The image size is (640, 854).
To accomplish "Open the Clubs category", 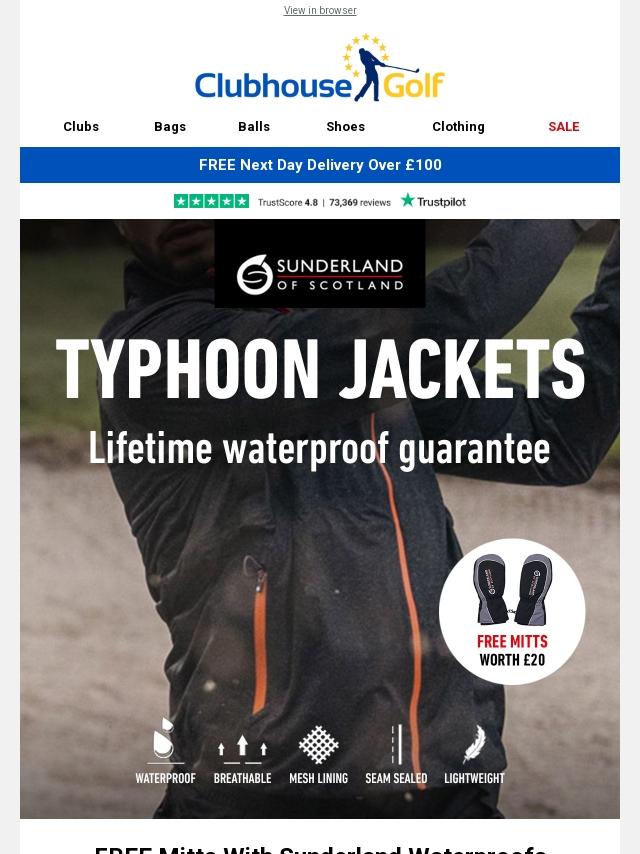I will 81,126.
